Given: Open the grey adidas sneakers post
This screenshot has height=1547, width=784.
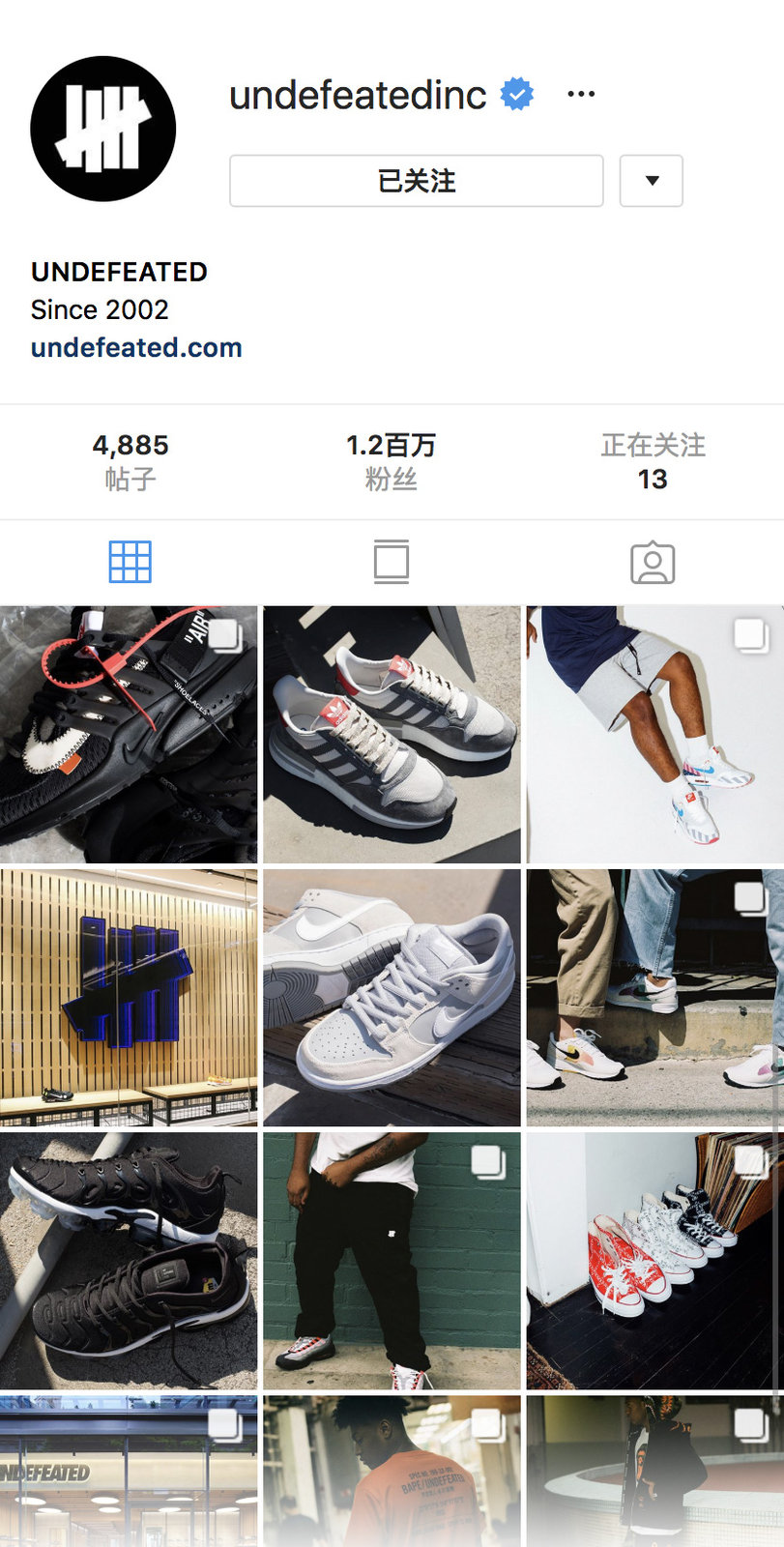Looking at the screenshot, I should (x=392, y=735).
